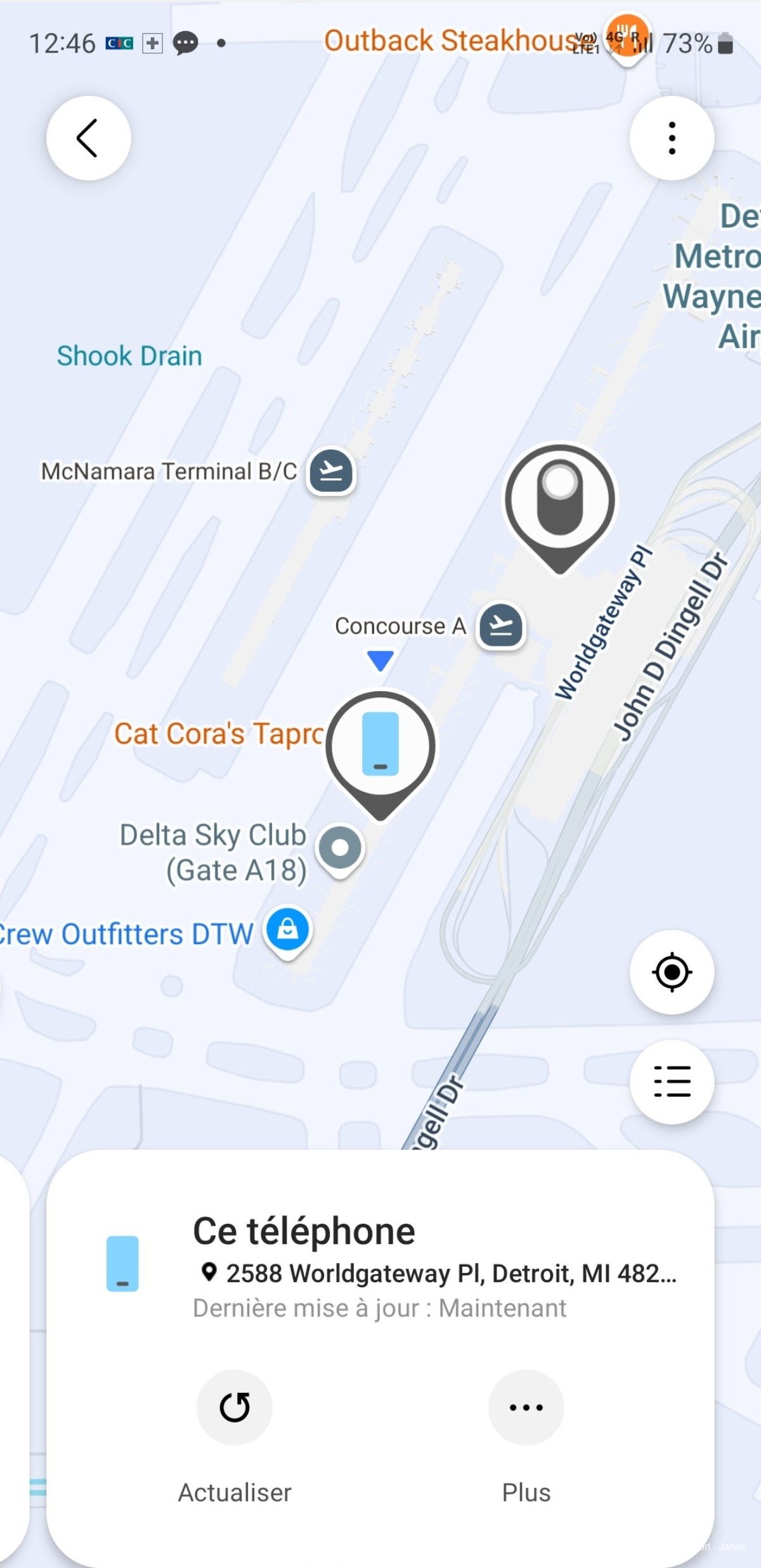
Task: Open the three-dot overflow menu
Action: pyautogui.click(x=672, y=138)
